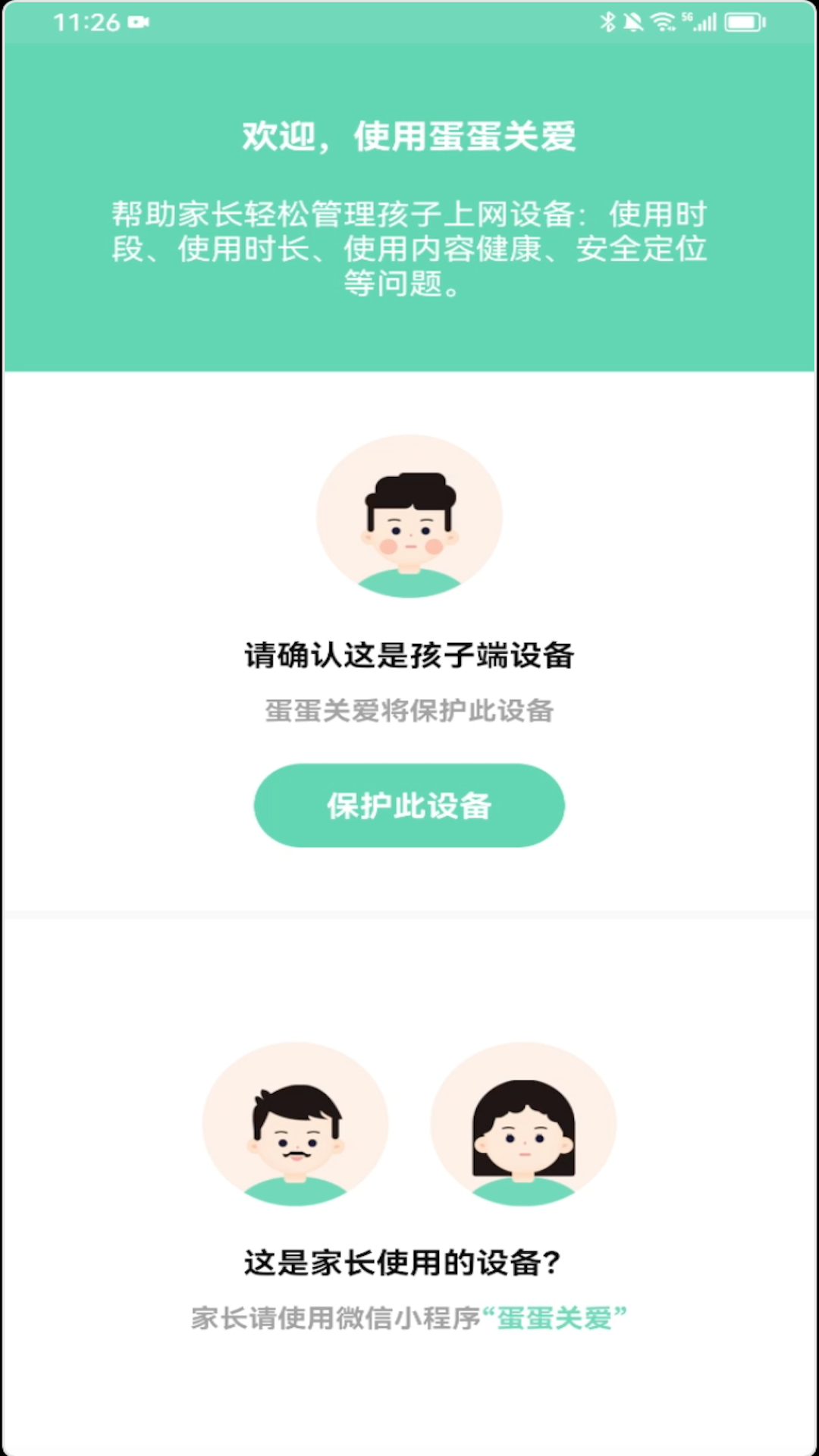Click the muted notifications bell icon
This screenshot has width=819, height=1456.
[x=634, y=21]
